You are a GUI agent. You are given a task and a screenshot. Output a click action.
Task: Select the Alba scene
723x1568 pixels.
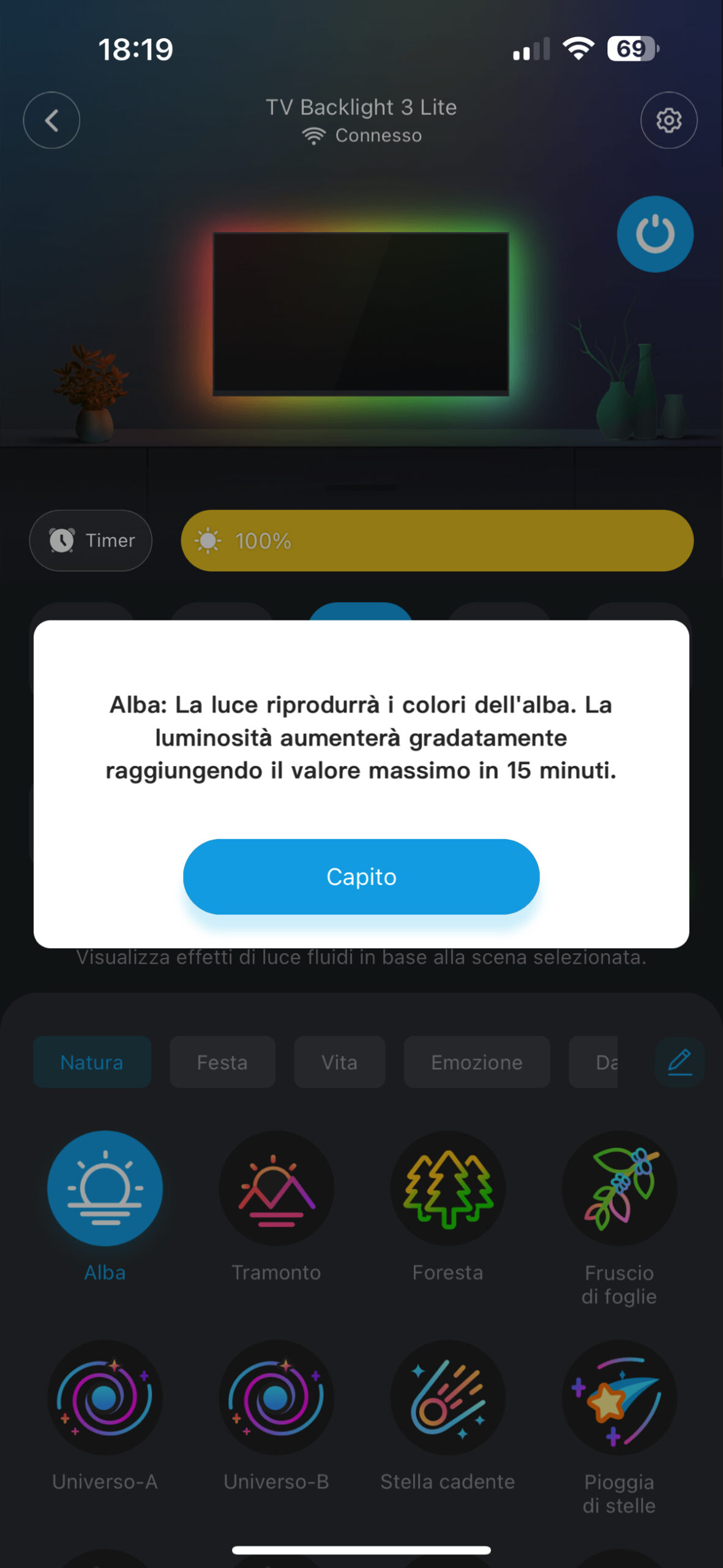point(105,1188)
